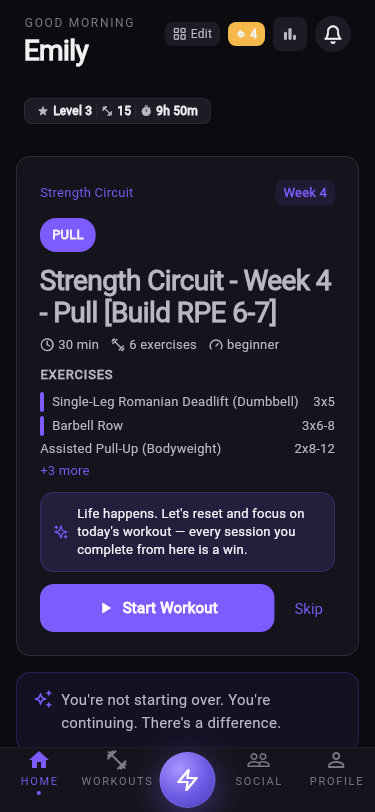Open the Level 3 stats pill
The width and height of the screenshot is (375, 812).
coord(118,111)
